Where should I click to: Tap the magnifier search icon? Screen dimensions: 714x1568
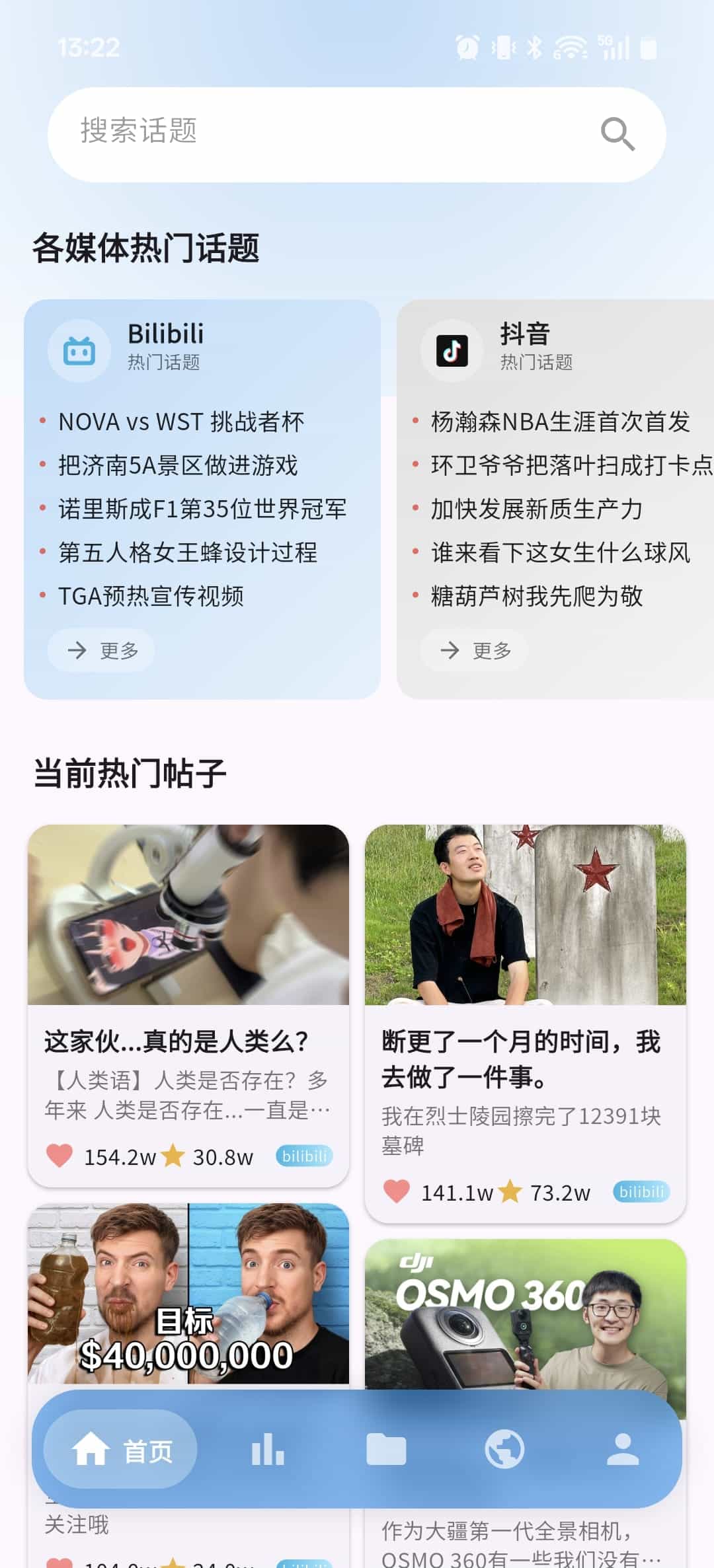tap(617, 134)
